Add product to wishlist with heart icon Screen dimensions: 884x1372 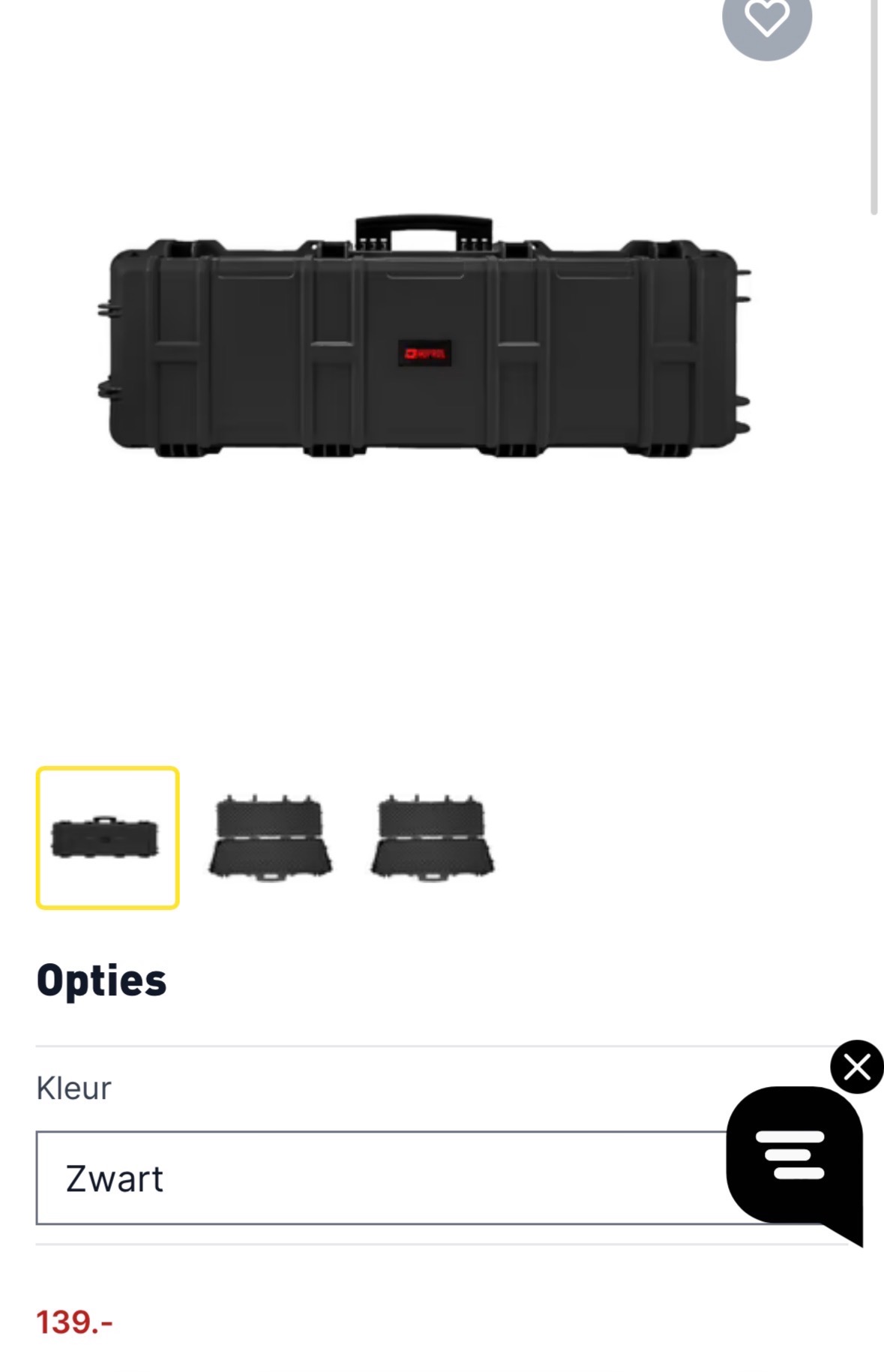pyautogui.click(x=766, y=19)
